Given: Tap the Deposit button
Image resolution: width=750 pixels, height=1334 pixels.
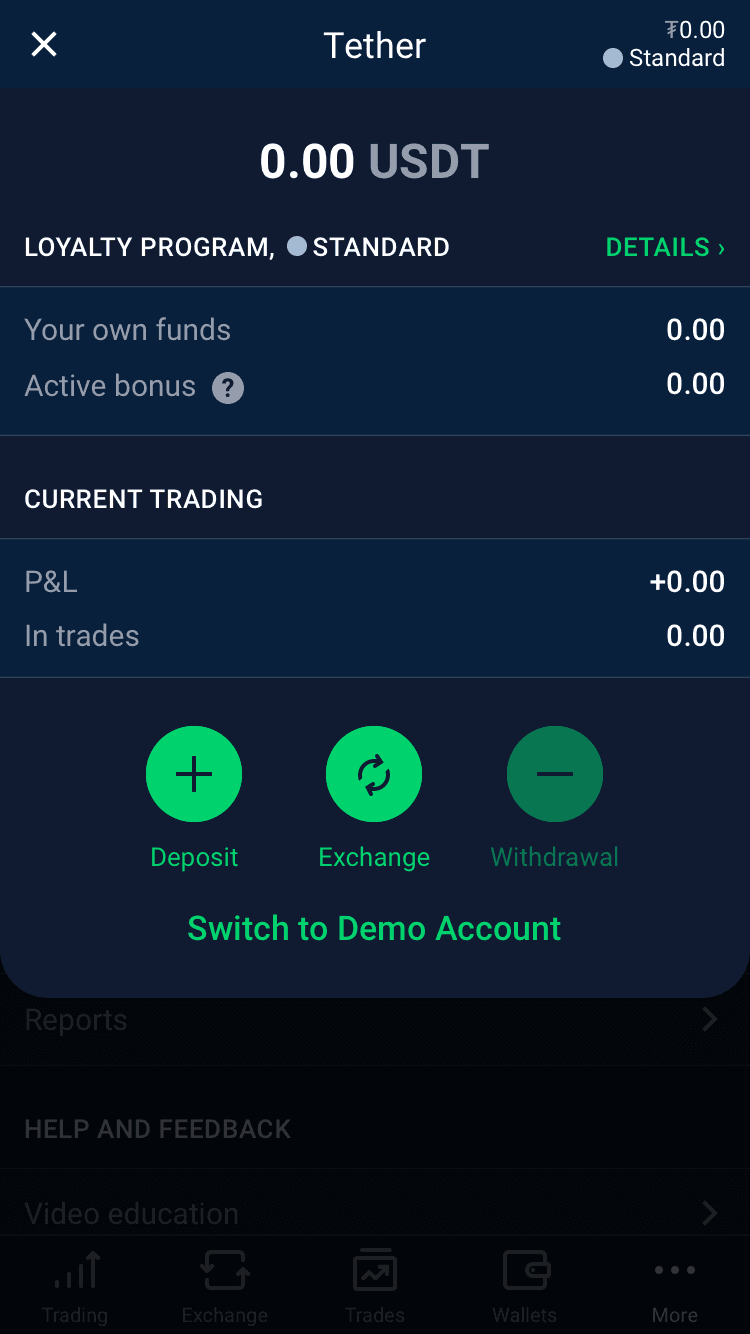Looking at the screenshot, I should [x=194, y=774].
